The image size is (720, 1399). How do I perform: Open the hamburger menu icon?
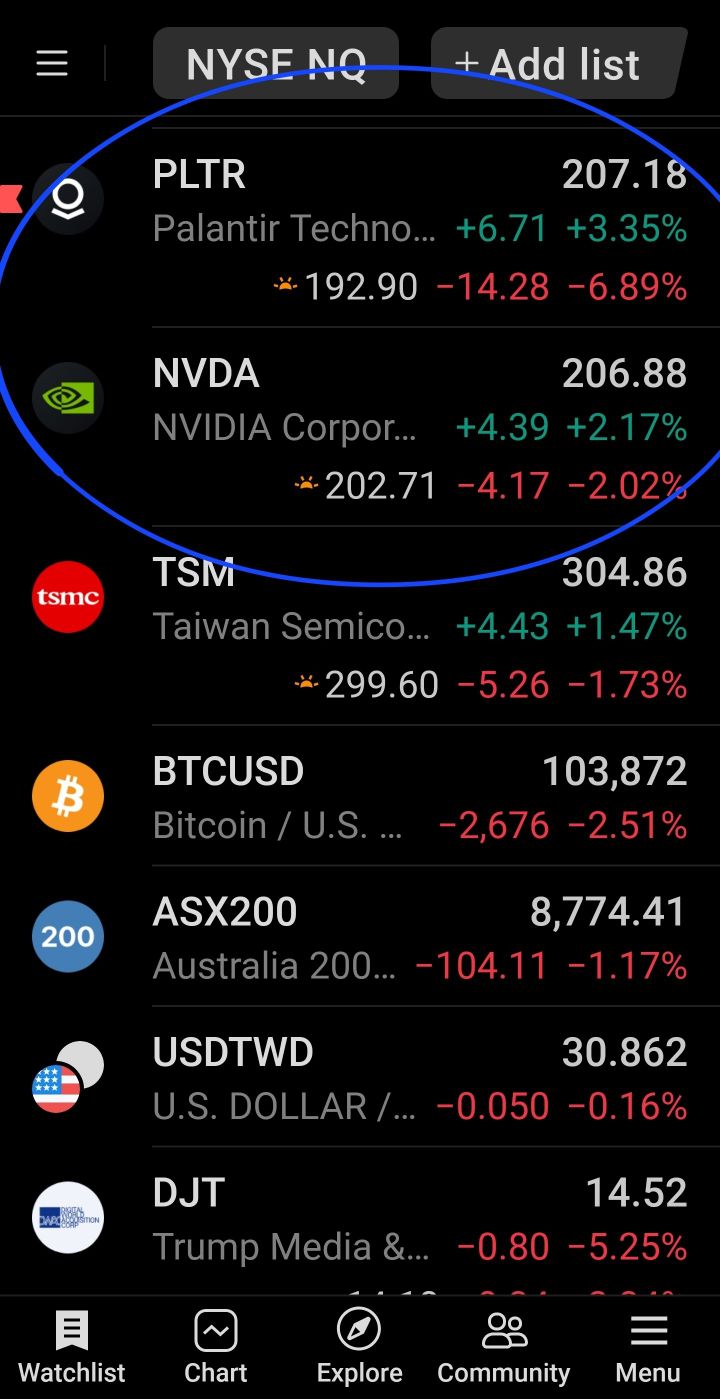pos(52,64)
